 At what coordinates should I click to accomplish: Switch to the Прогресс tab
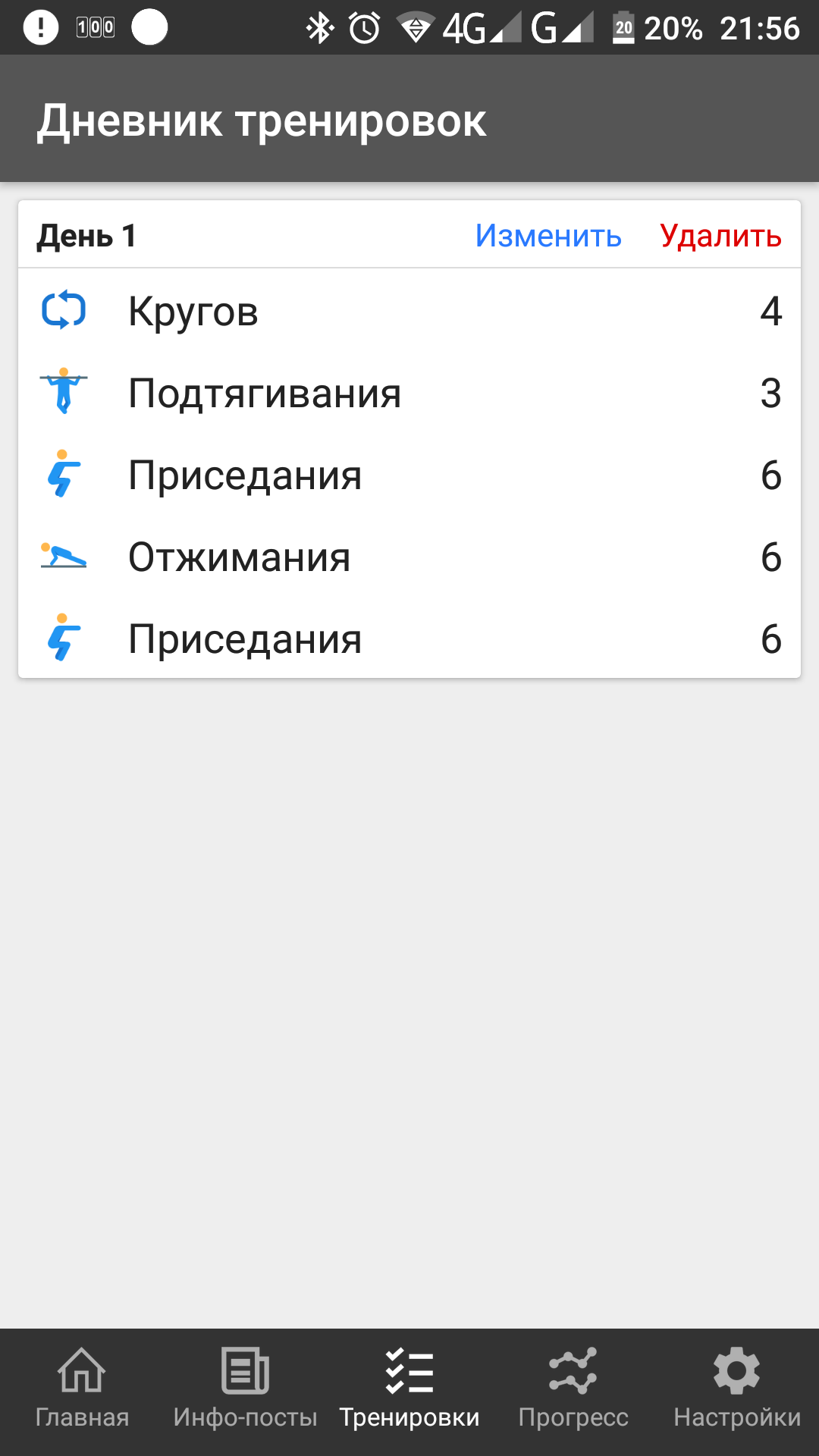click(x=573, y=1389)
